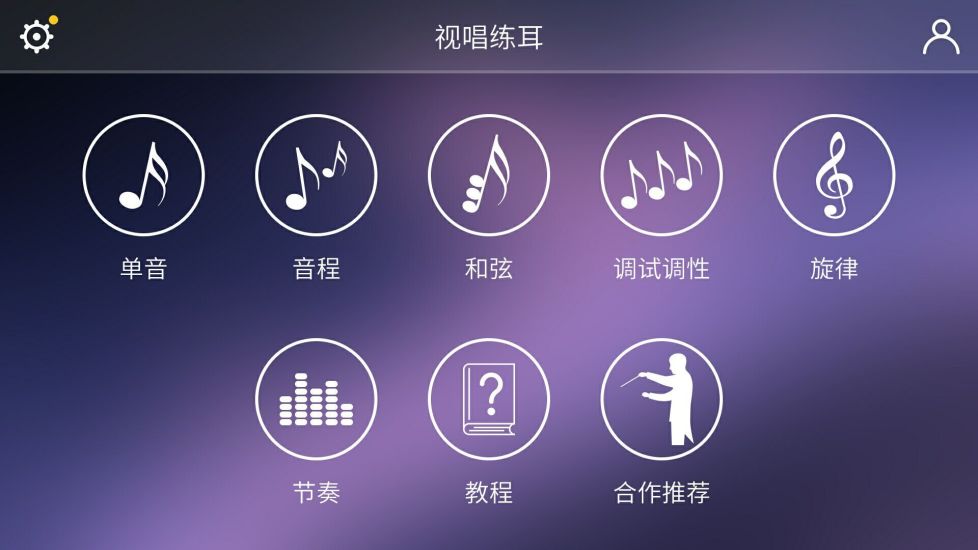Screen dimensions: 978x550
Task: Open the settings gear icon
Action: (x=36, y=36)
